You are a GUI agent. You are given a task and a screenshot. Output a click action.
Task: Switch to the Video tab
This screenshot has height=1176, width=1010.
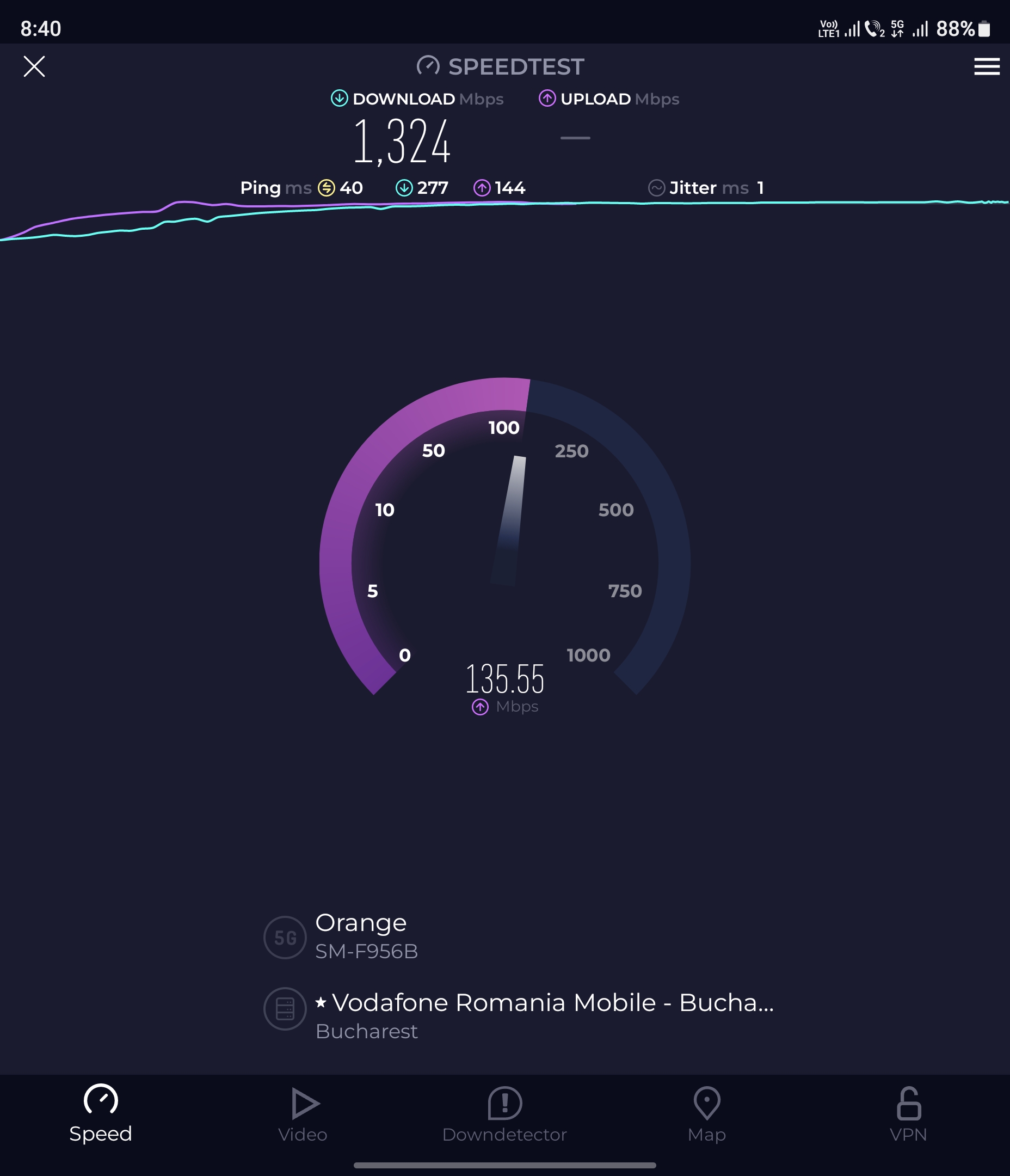coord(303,1114)
